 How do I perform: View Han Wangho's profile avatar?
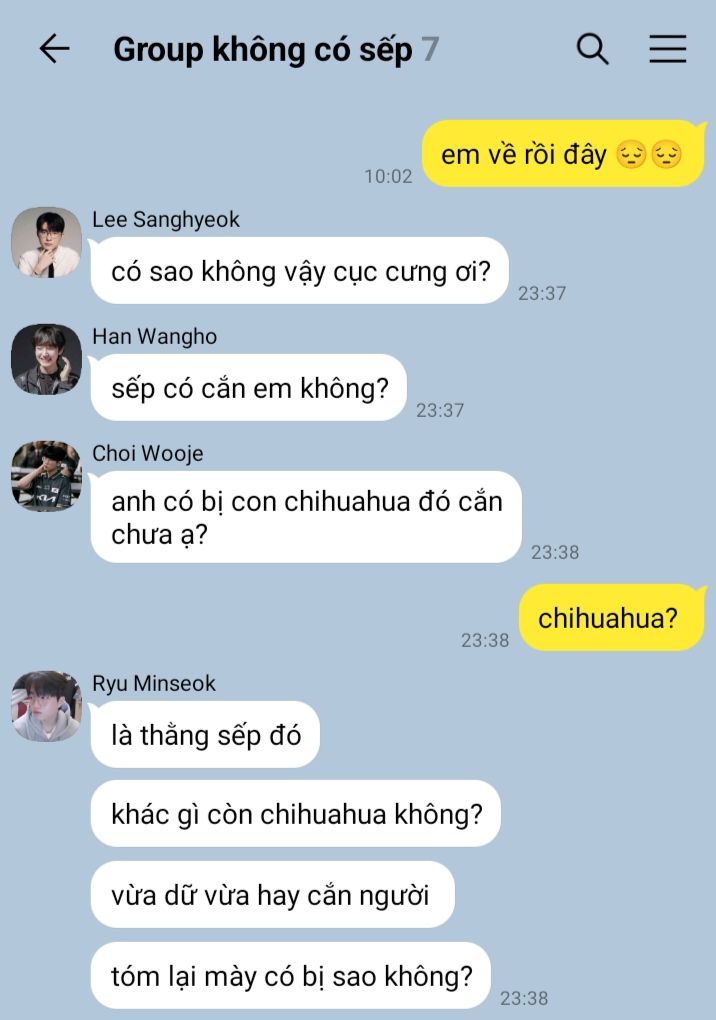coord(46,359)
